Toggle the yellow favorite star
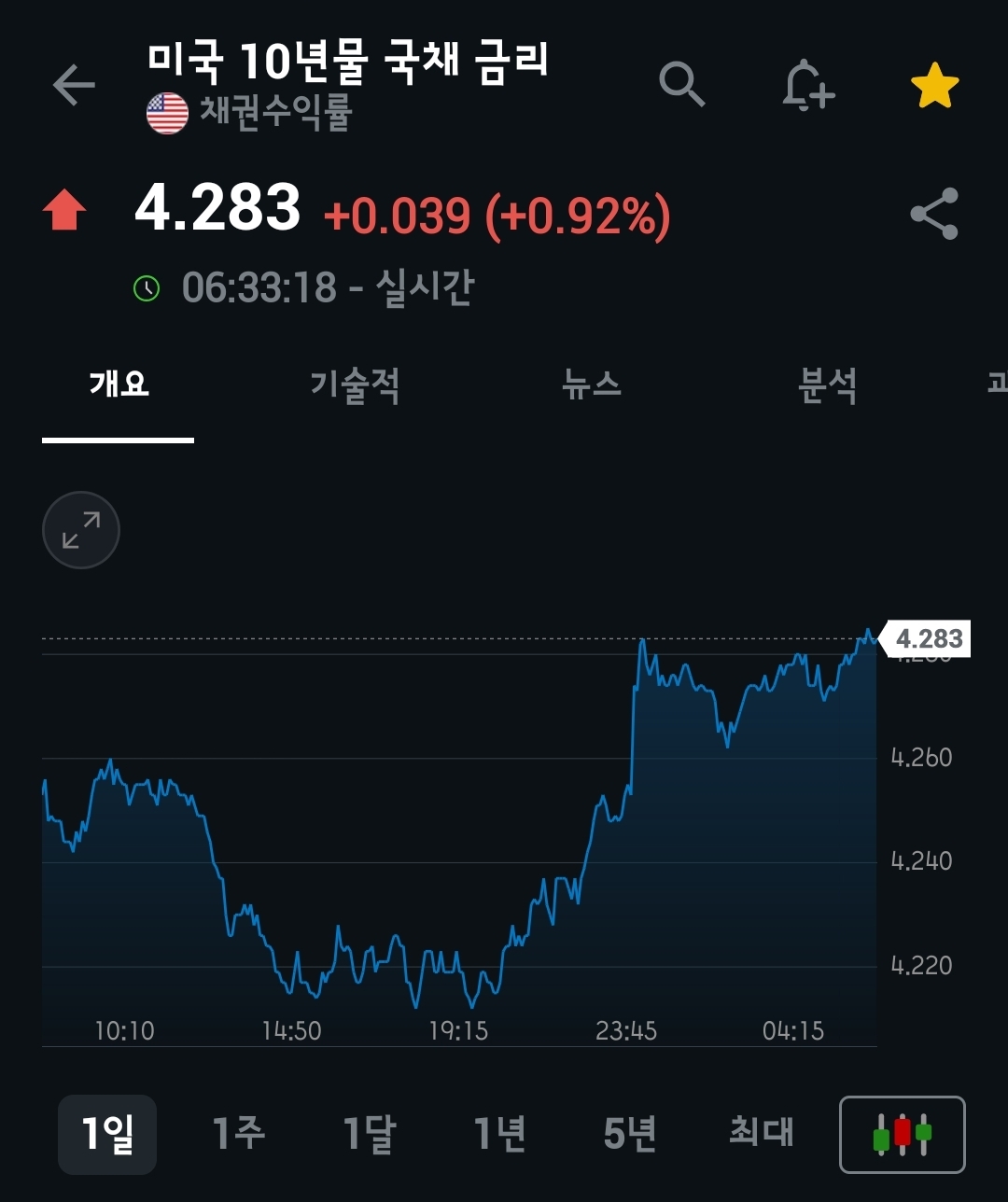1008x1202 pixels. click(x=934, y=87)
